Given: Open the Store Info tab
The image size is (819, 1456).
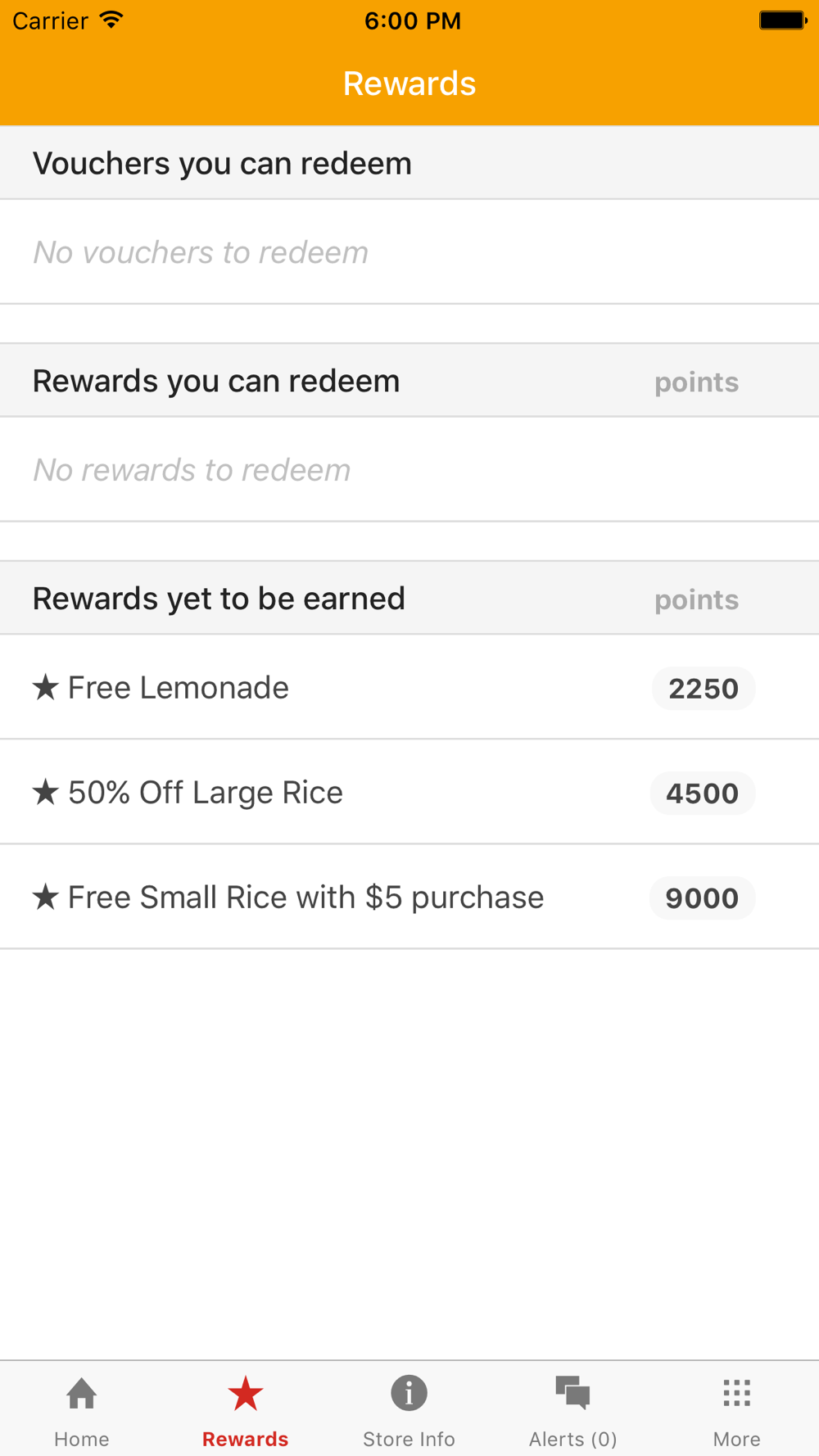Looking at the screenshot, I should 409,1410.
